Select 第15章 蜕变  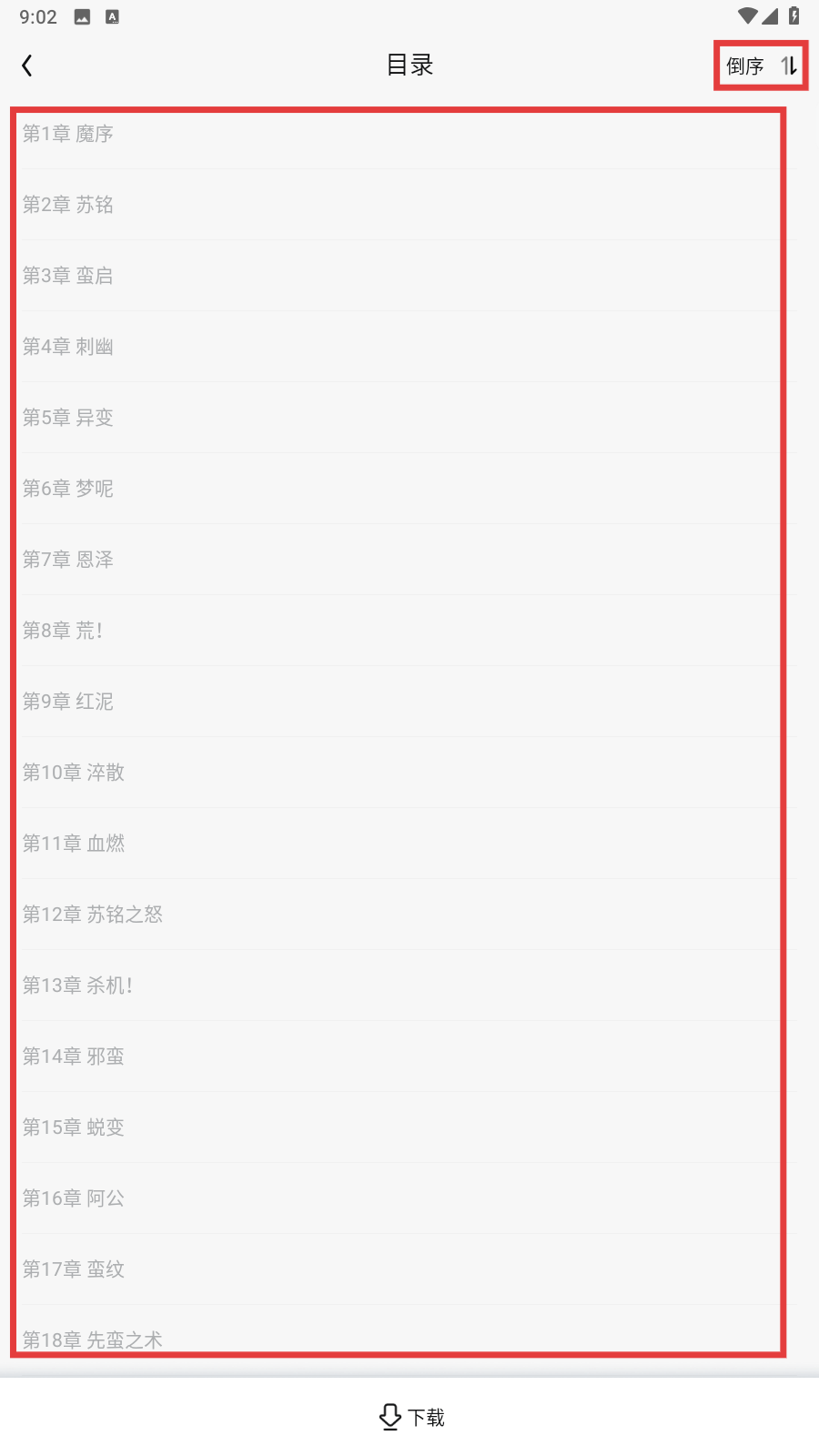coord(74,1127)
